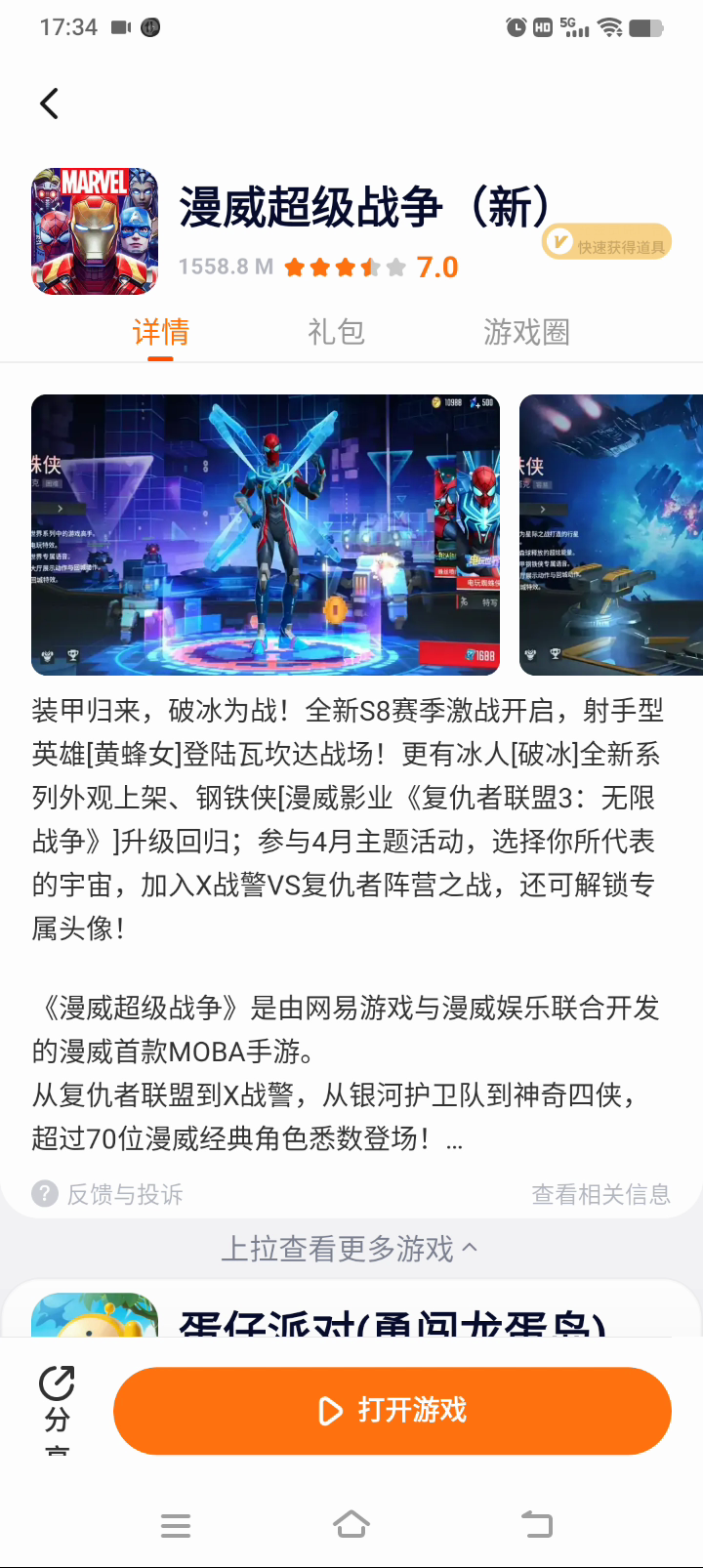Share this game page
This screenshot has height=1568, width=703.
[58, 1409]
